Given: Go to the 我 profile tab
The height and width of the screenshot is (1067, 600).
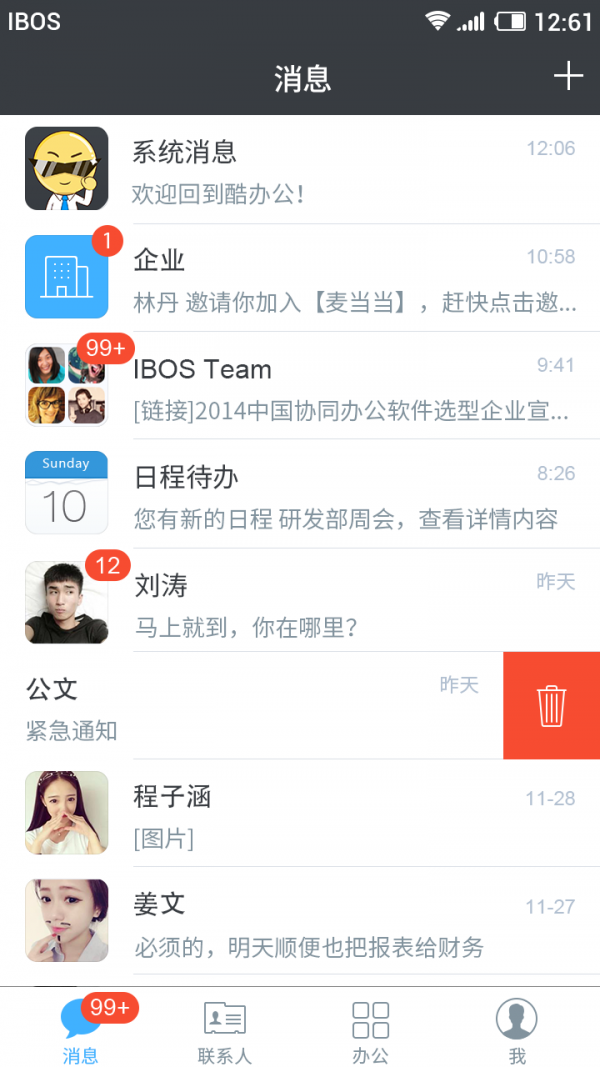Looking at the screenshot, I should 517,1028.
